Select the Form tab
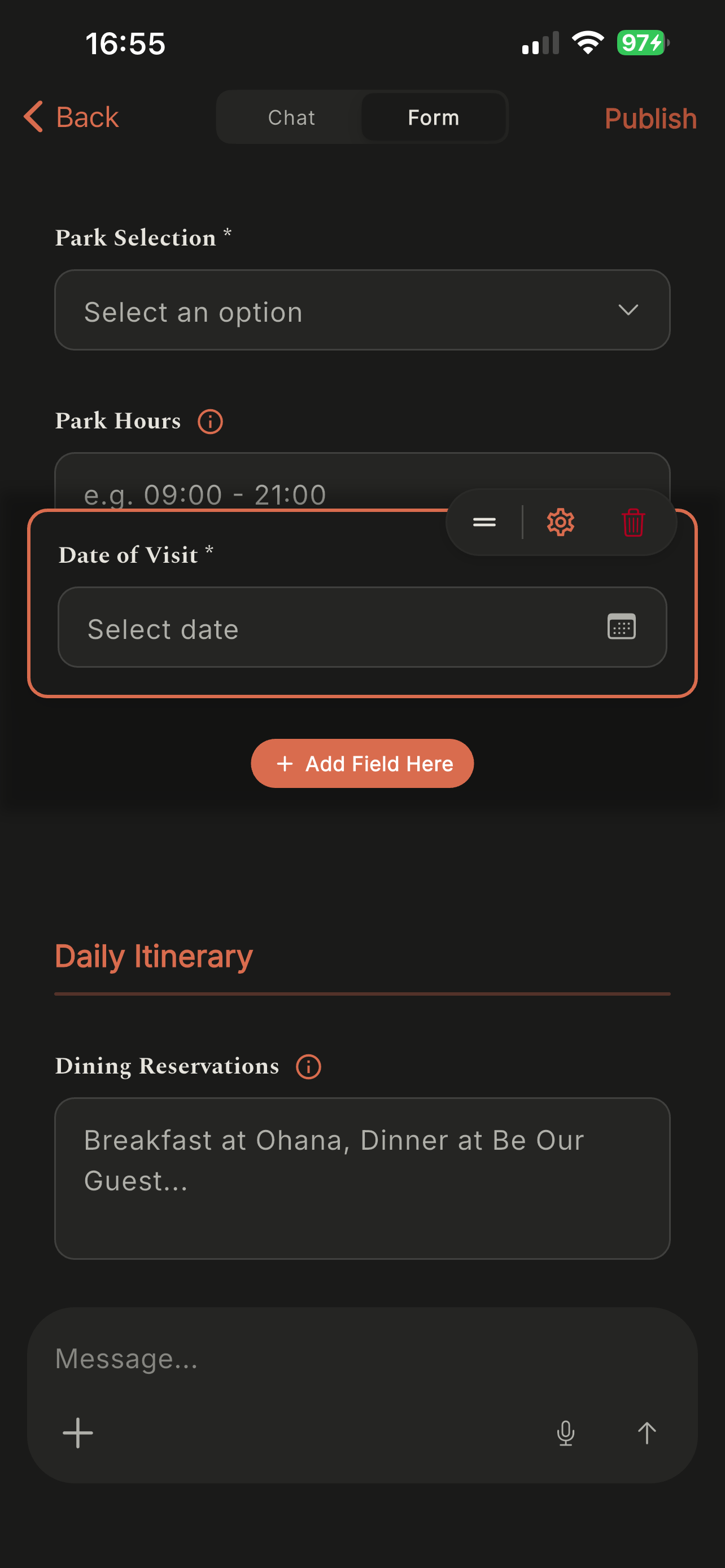The image size is (725, 1568). click(434, 117)
